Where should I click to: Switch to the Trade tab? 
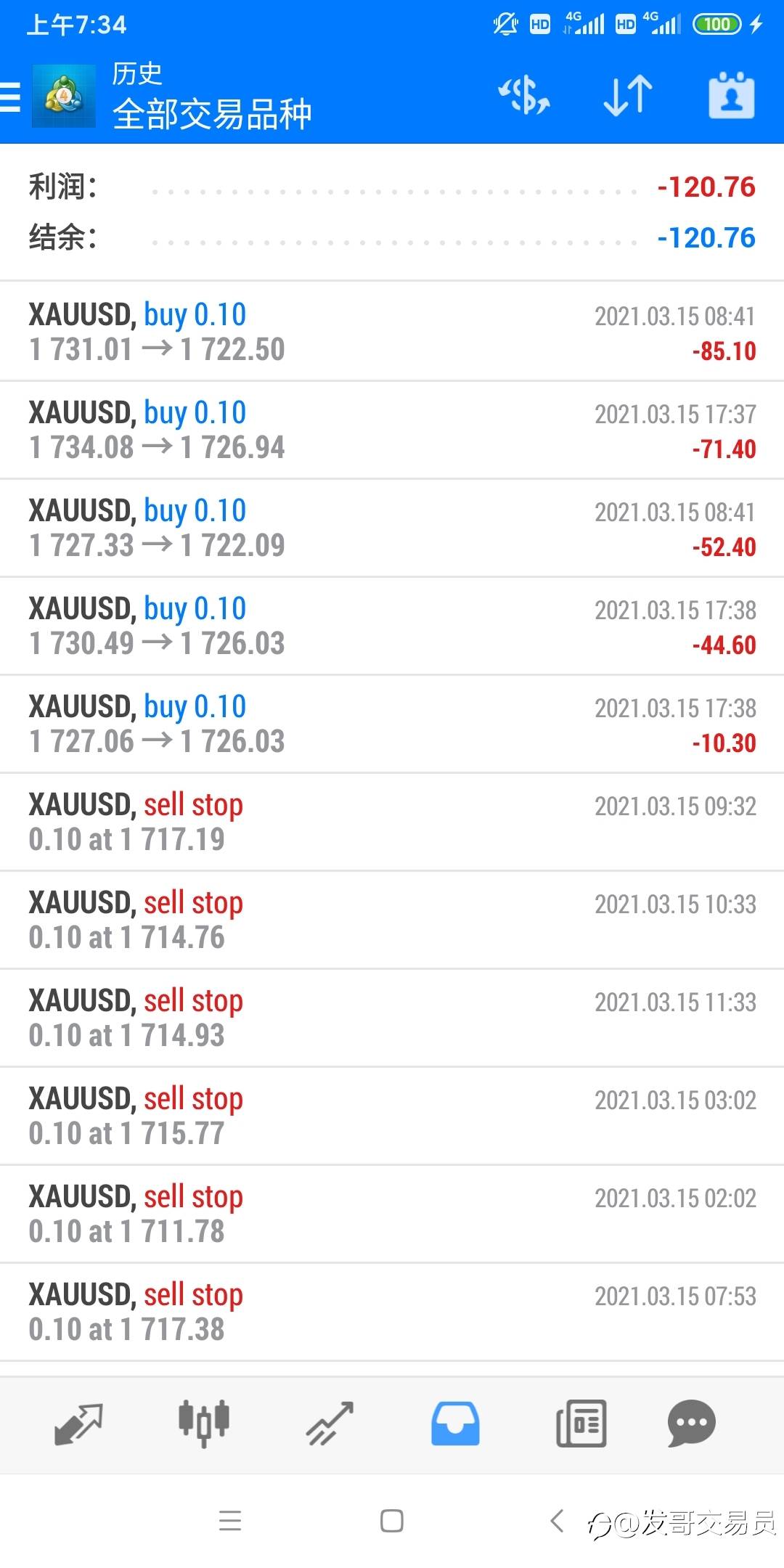pyautogui.click(x=330, y=1424)
